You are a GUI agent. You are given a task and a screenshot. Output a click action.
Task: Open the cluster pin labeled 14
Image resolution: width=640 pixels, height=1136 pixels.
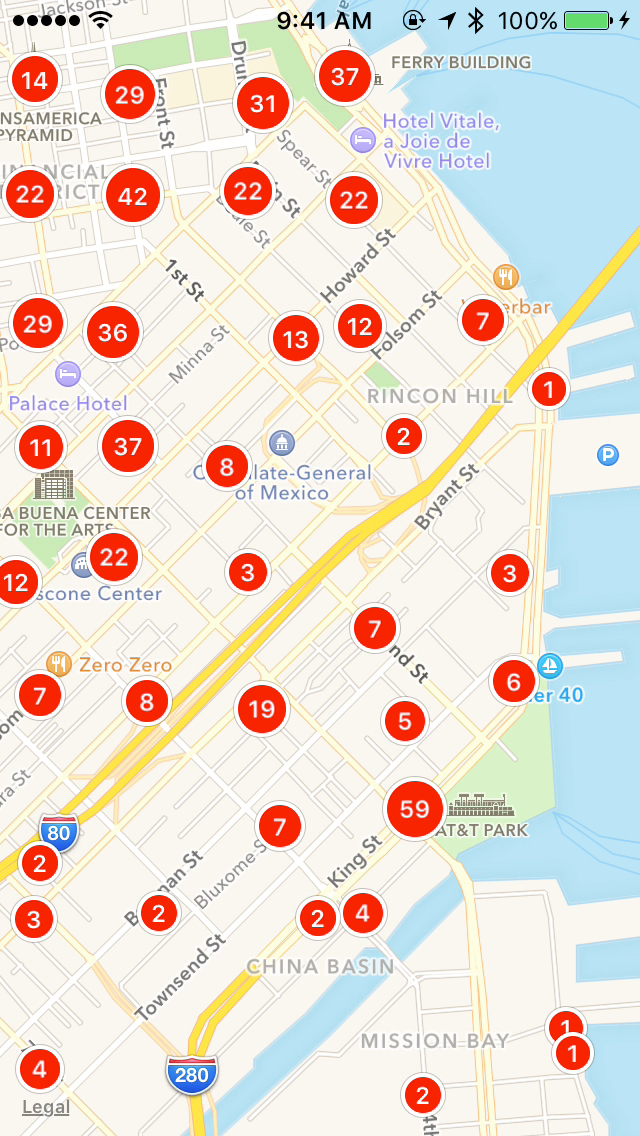tap(35, 80)
